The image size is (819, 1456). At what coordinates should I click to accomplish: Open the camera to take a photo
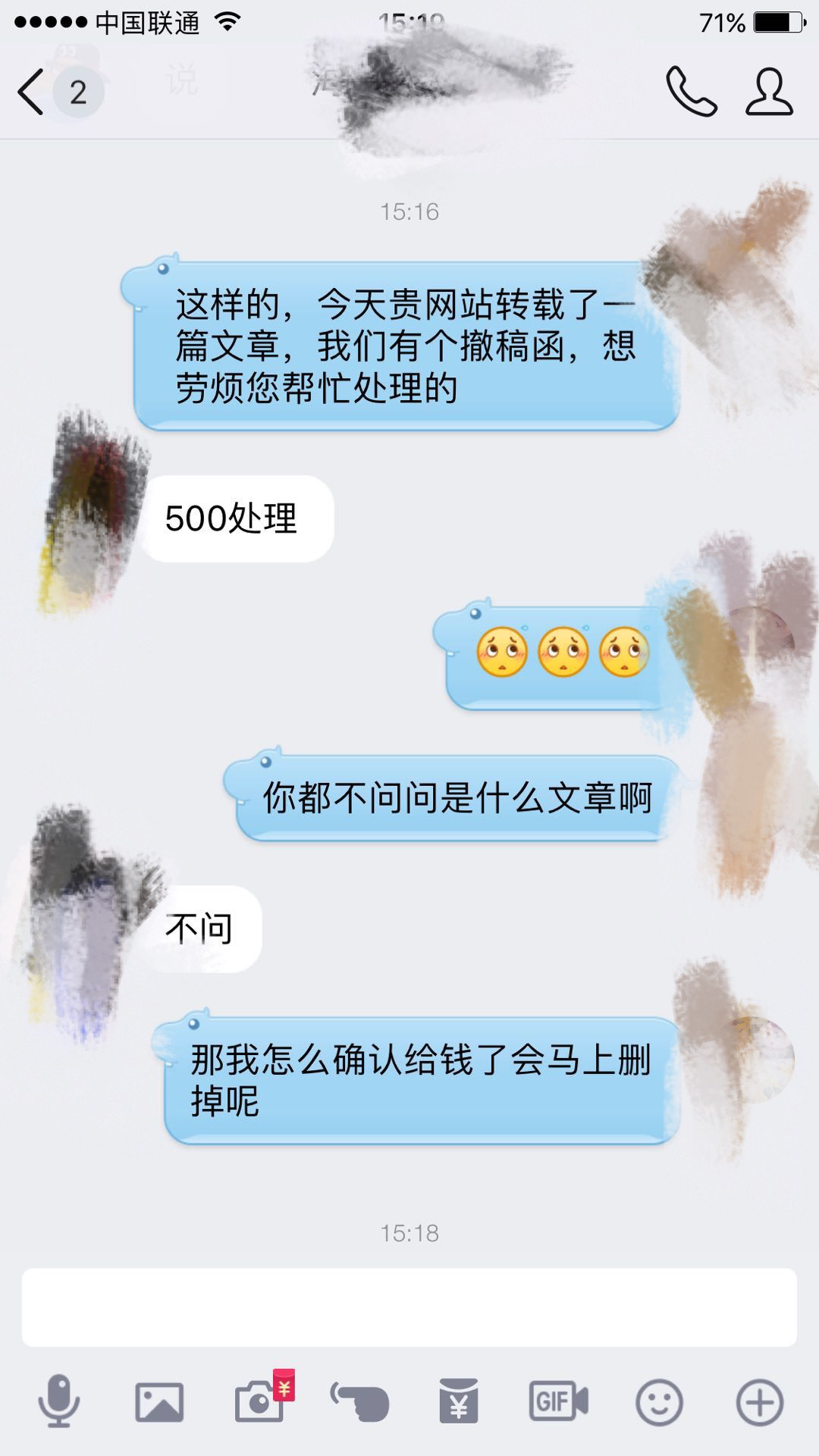(260, 1401)
